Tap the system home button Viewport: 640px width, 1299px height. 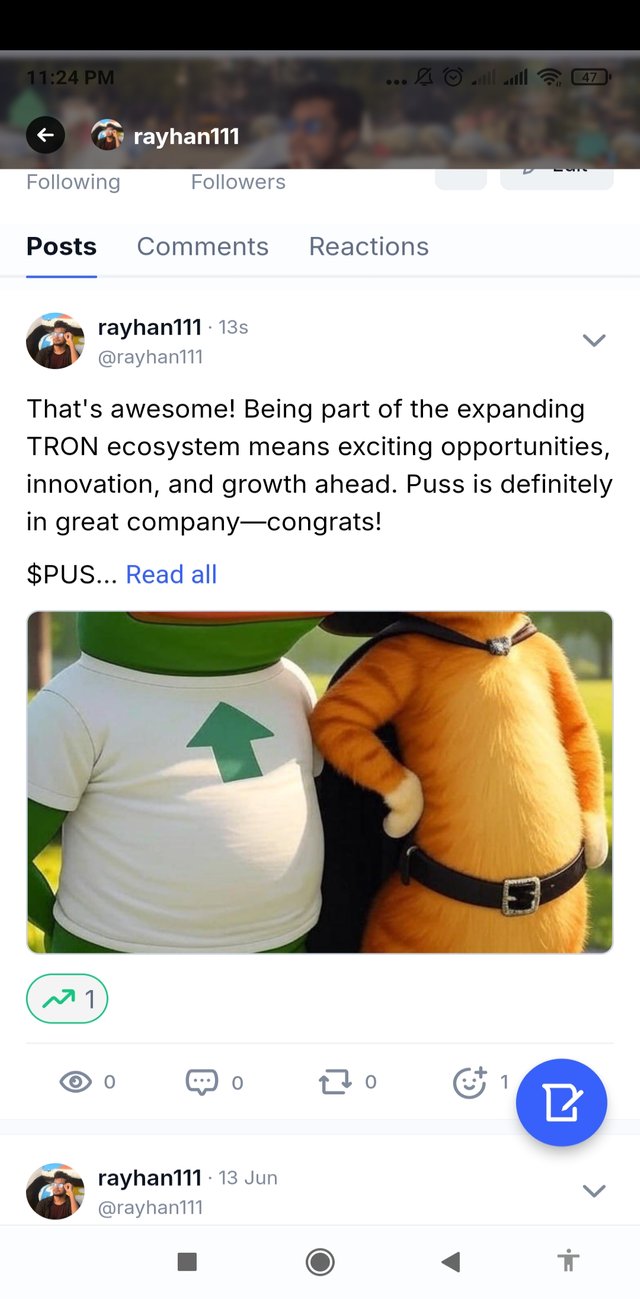(x=320, y=1262)
